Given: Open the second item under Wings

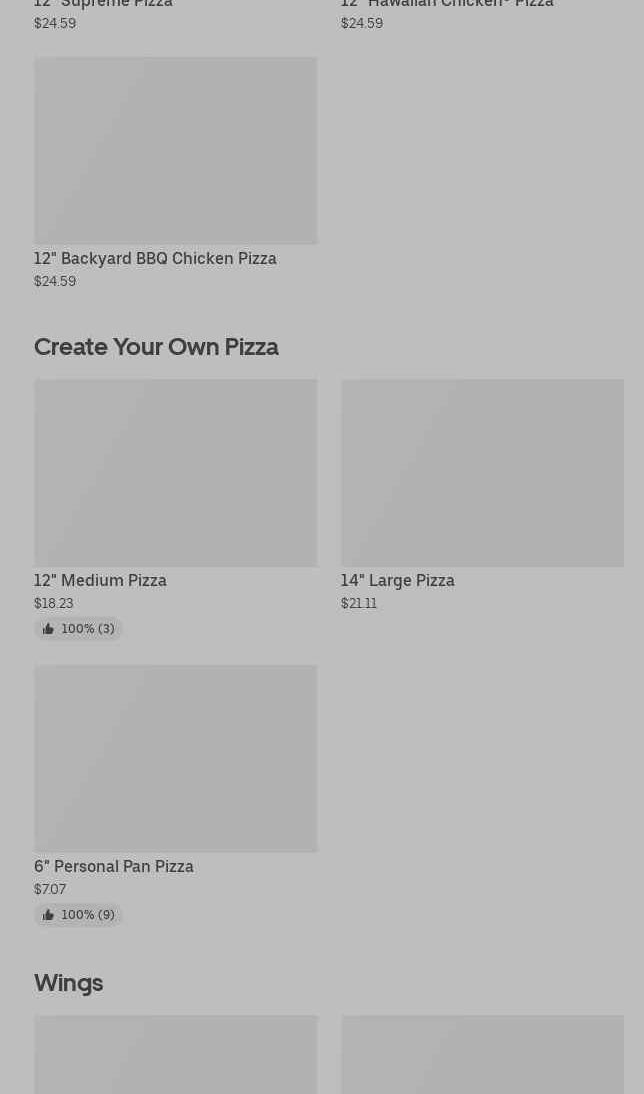Looking at the screenshot, I should tap(482, 1055).
